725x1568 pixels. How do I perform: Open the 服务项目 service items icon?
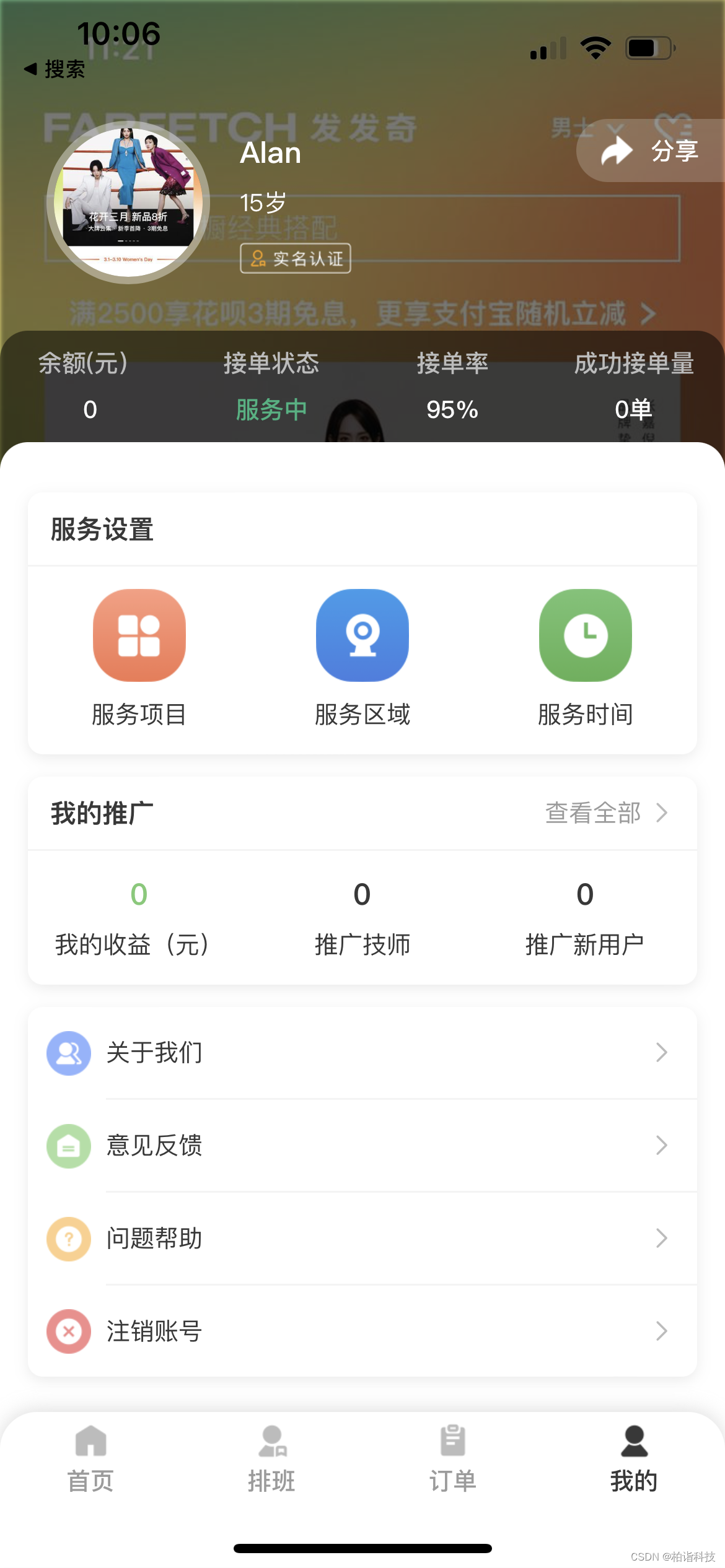(139, 635)
